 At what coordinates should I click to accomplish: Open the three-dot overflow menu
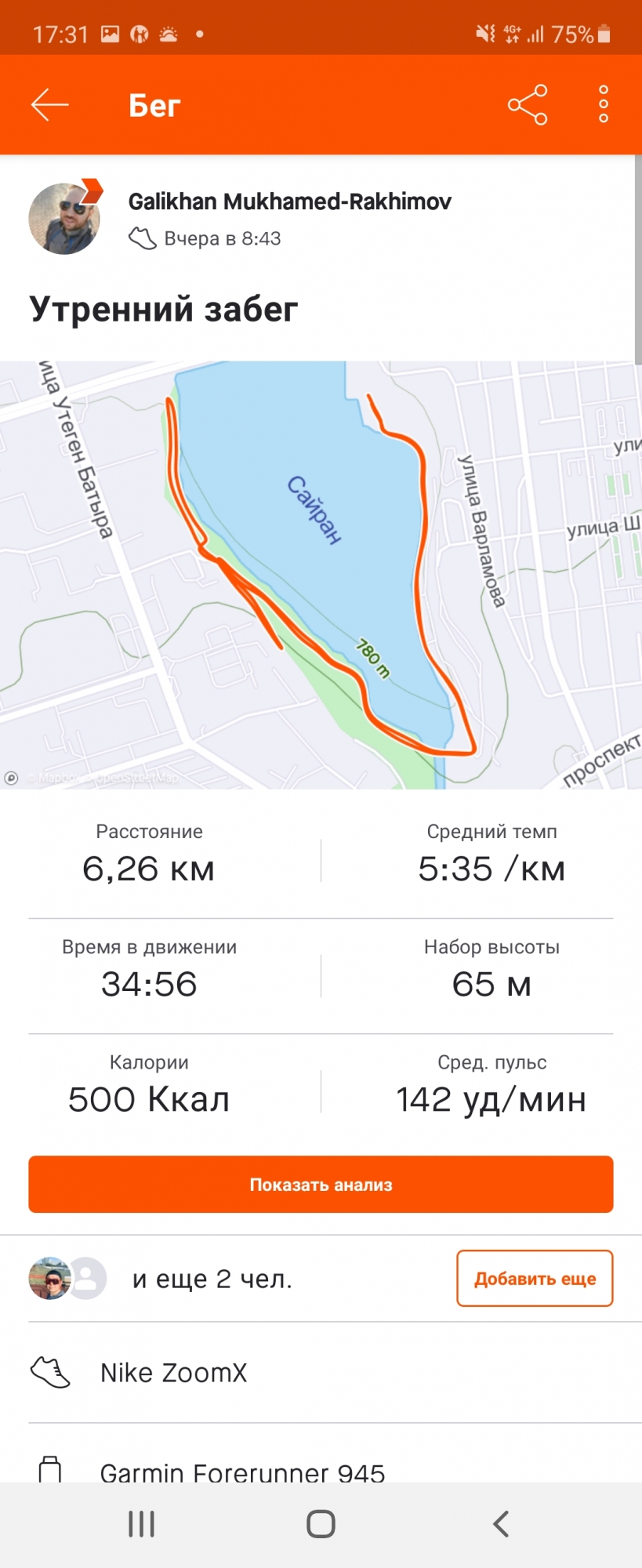603,104
